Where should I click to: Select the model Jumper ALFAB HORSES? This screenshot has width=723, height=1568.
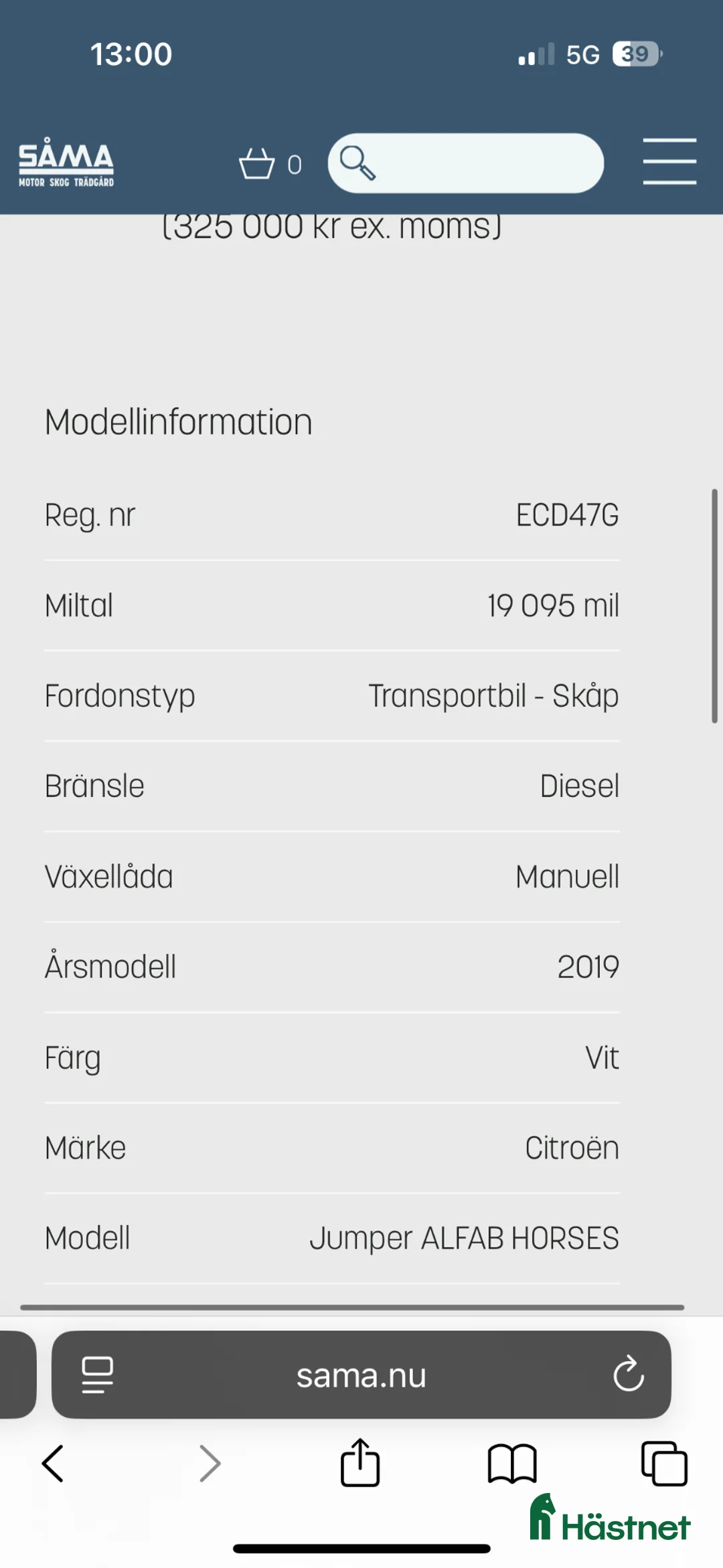(x=465, y=1237)
